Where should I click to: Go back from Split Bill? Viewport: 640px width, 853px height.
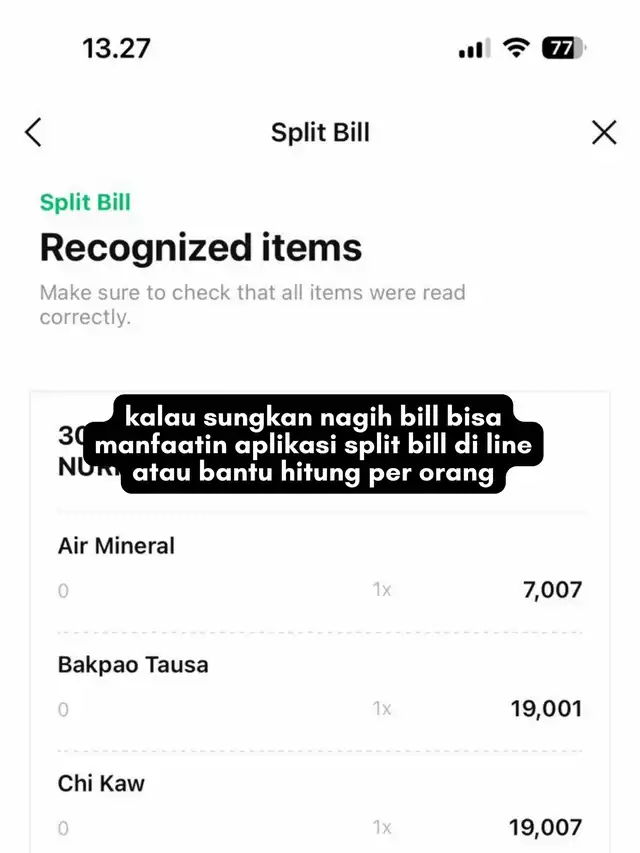[x=33, y=132]
